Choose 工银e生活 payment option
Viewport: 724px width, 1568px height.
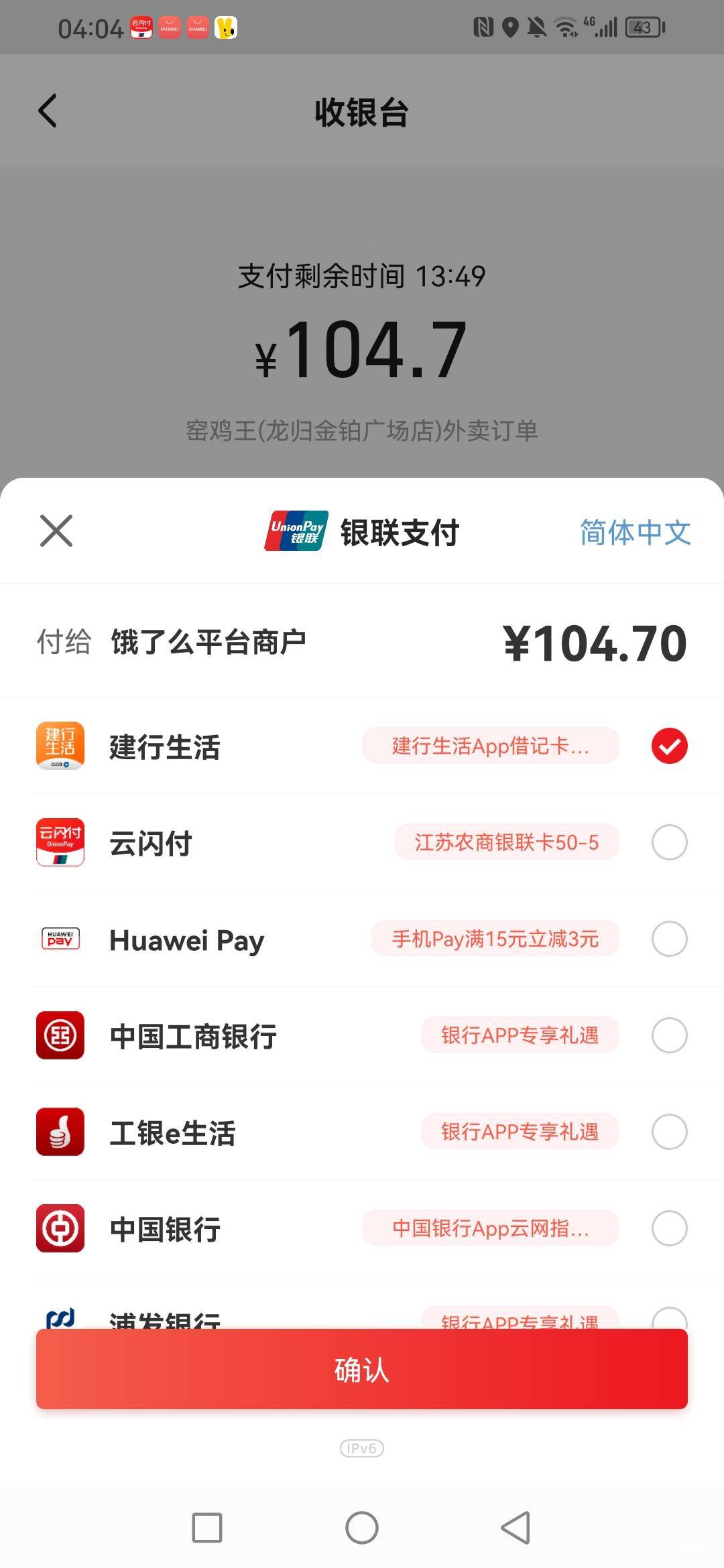point(669,1132)
